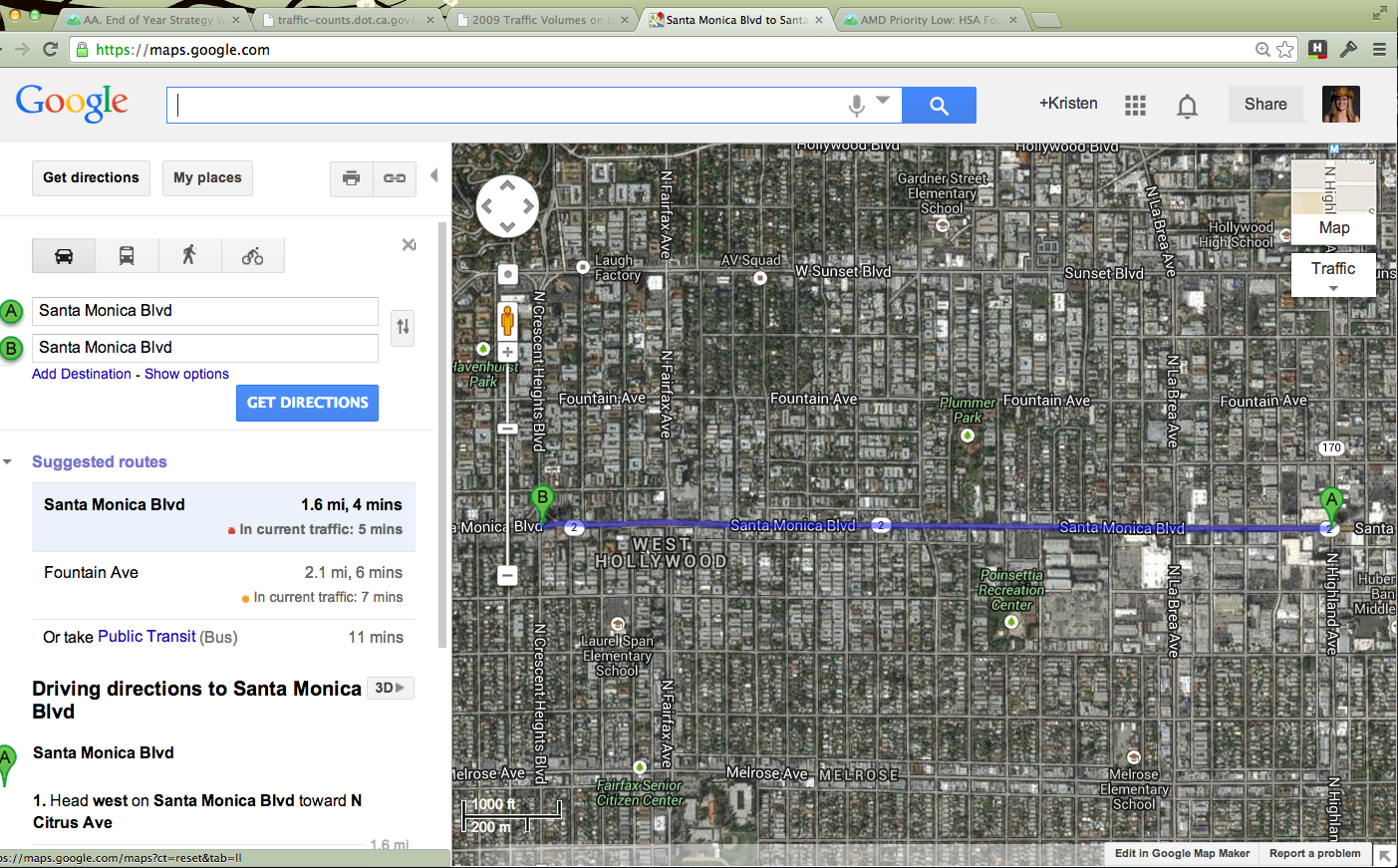This screenshot has width=1398, height=868.
Task: Open the link icon to share map
Action: pos(395,178)
